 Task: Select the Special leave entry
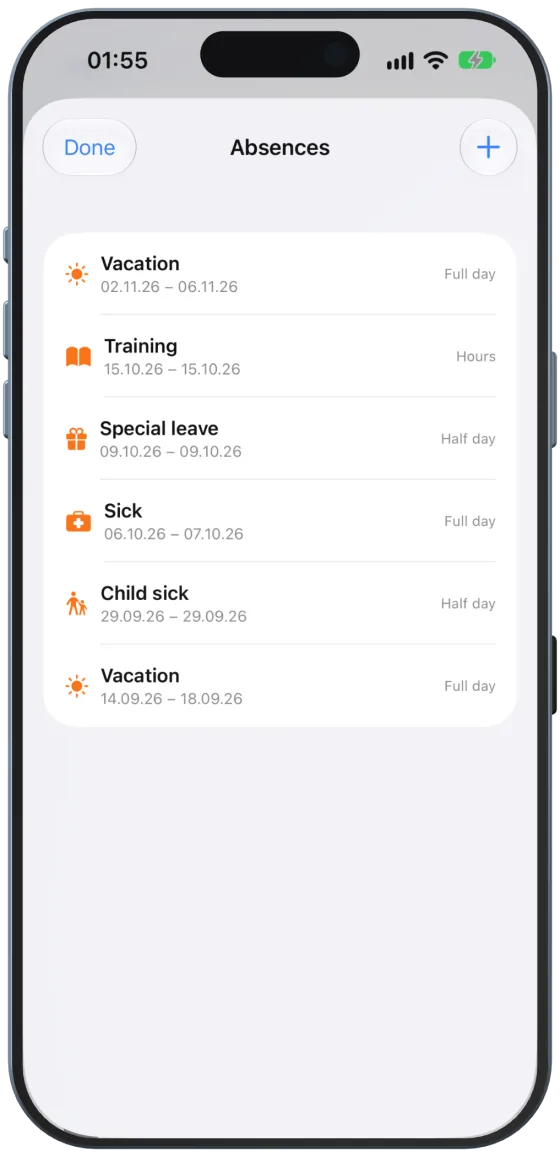pyautogui.click(x=280, y=439)
